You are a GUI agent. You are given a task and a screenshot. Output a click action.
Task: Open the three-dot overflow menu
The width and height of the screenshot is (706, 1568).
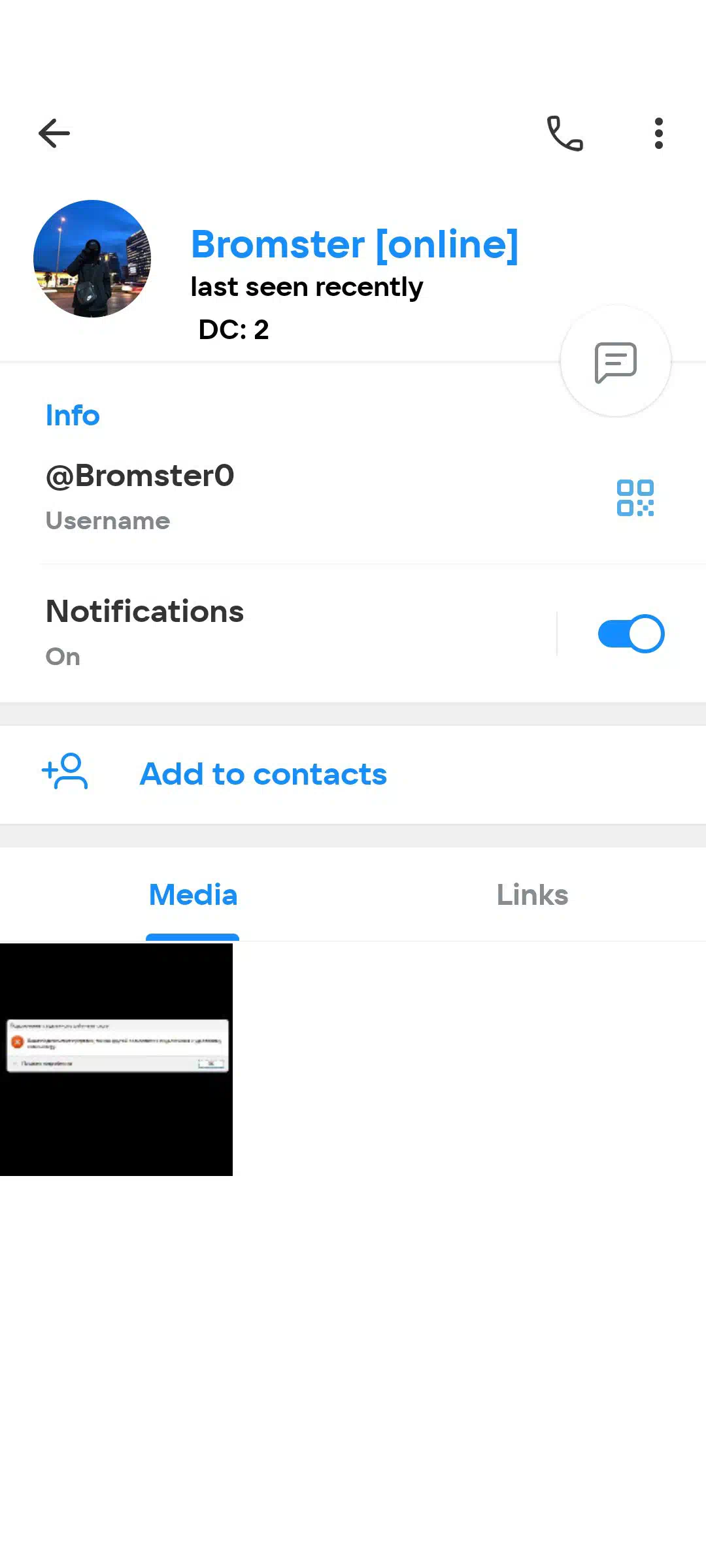tap(659, 133)
